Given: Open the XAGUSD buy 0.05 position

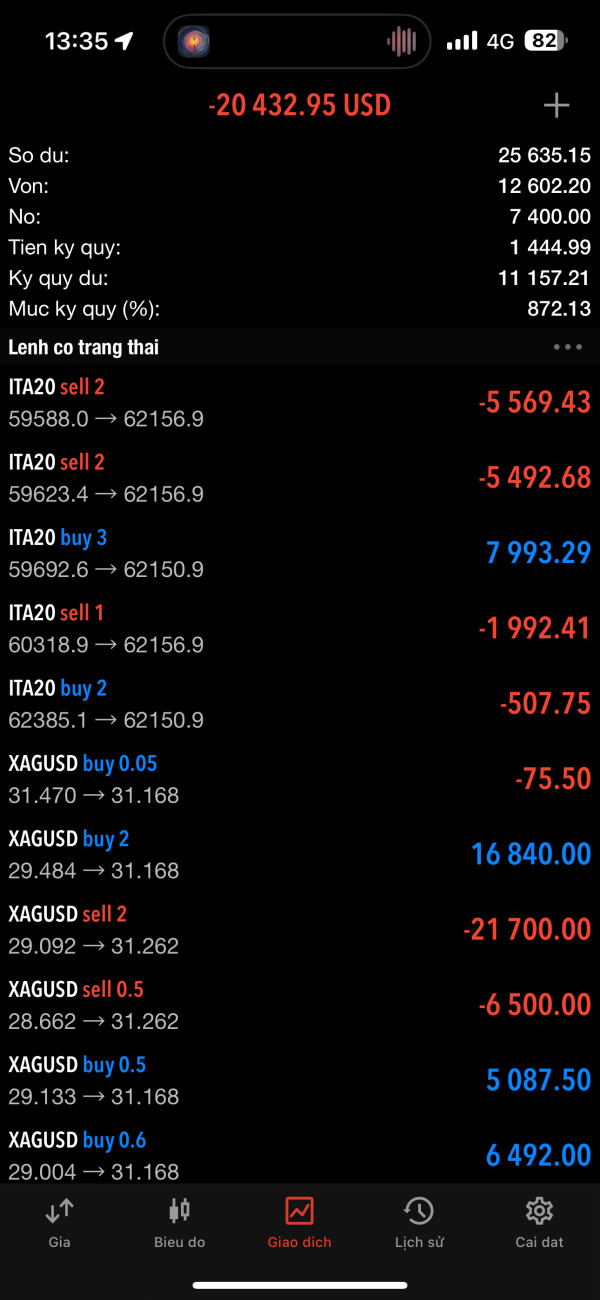Looking at the screenshot, I should coord(300,779).
